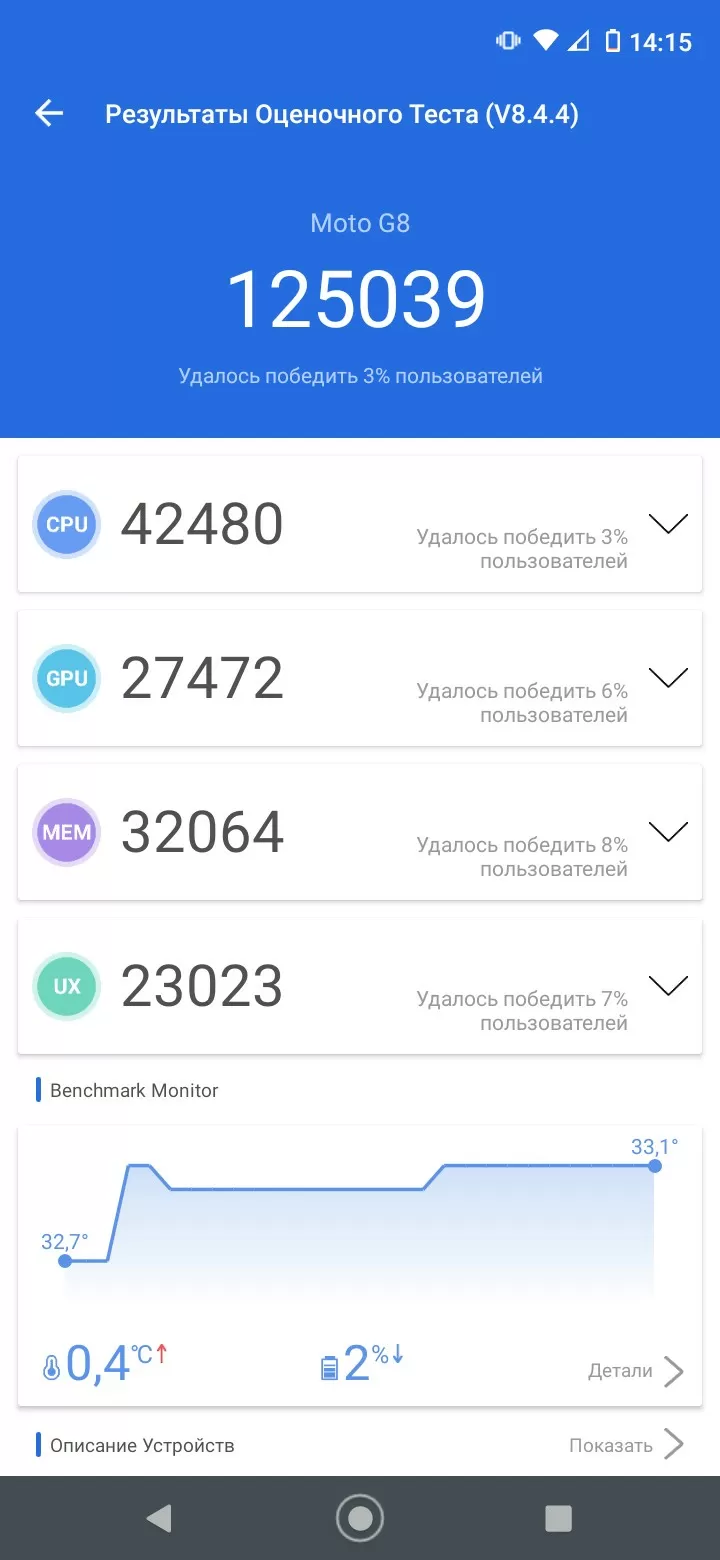
Task: Open Детали for the benchmark monitor
Action: 636,1371
